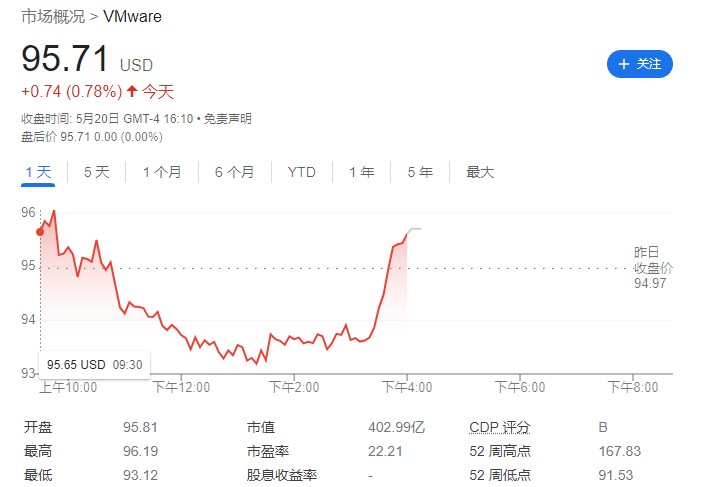The image size is (709, 487).
Task: Select the 1 天 chart tab
Action: (38, 172)
